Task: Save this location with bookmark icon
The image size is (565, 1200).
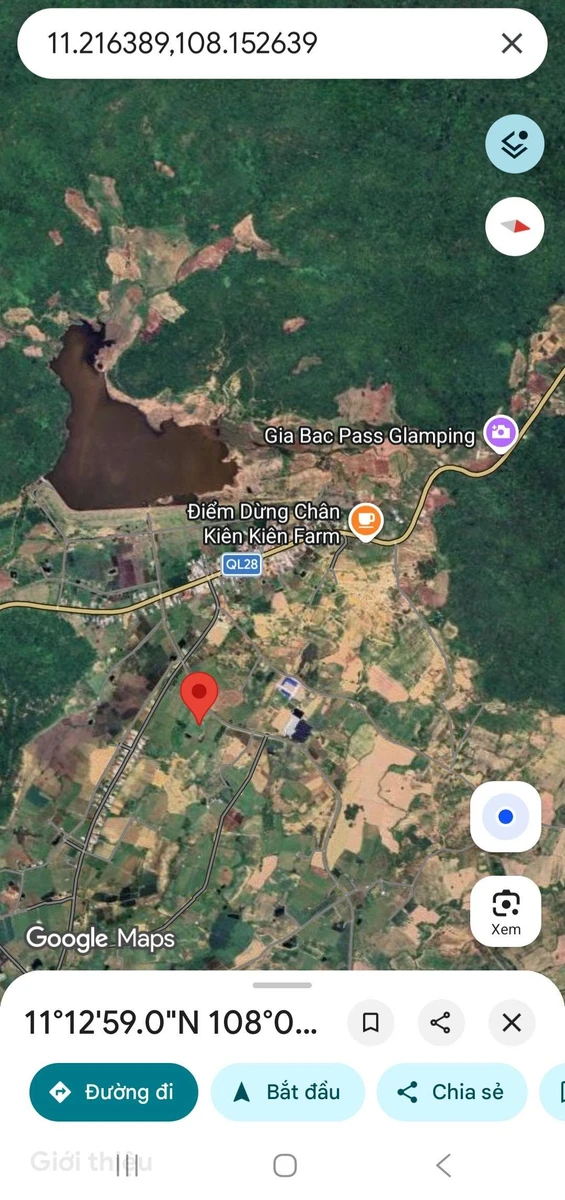Action: point(370,1023)
